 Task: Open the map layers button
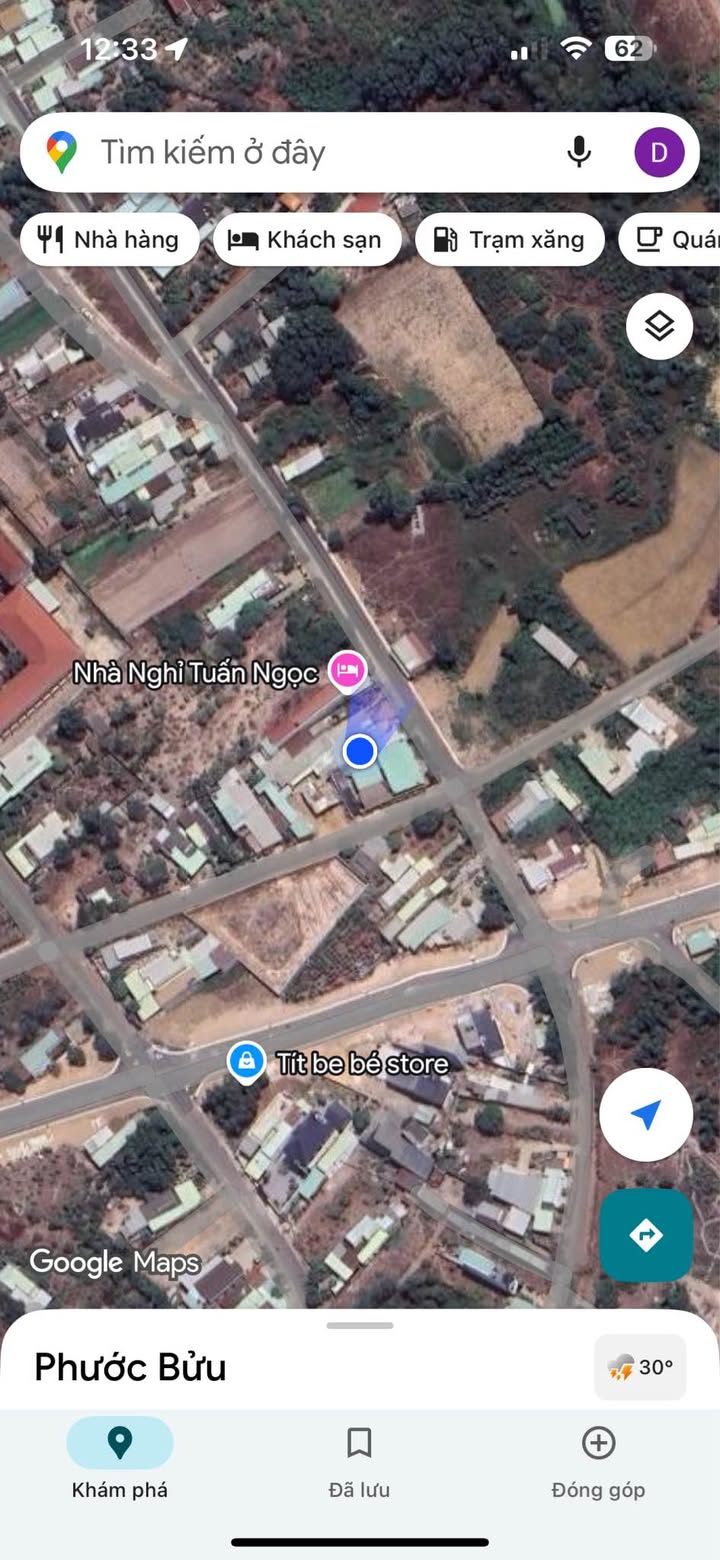pyautogui.click(x=659, y=326)
